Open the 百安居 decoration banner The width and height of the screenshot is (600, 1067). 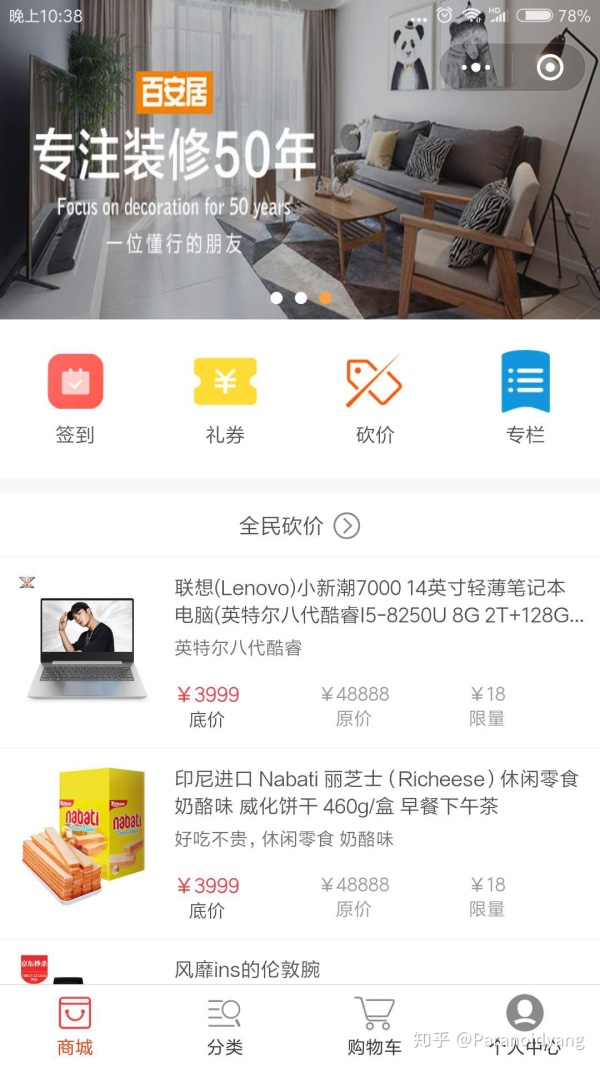pyautogui.click(x=300, y=180)
